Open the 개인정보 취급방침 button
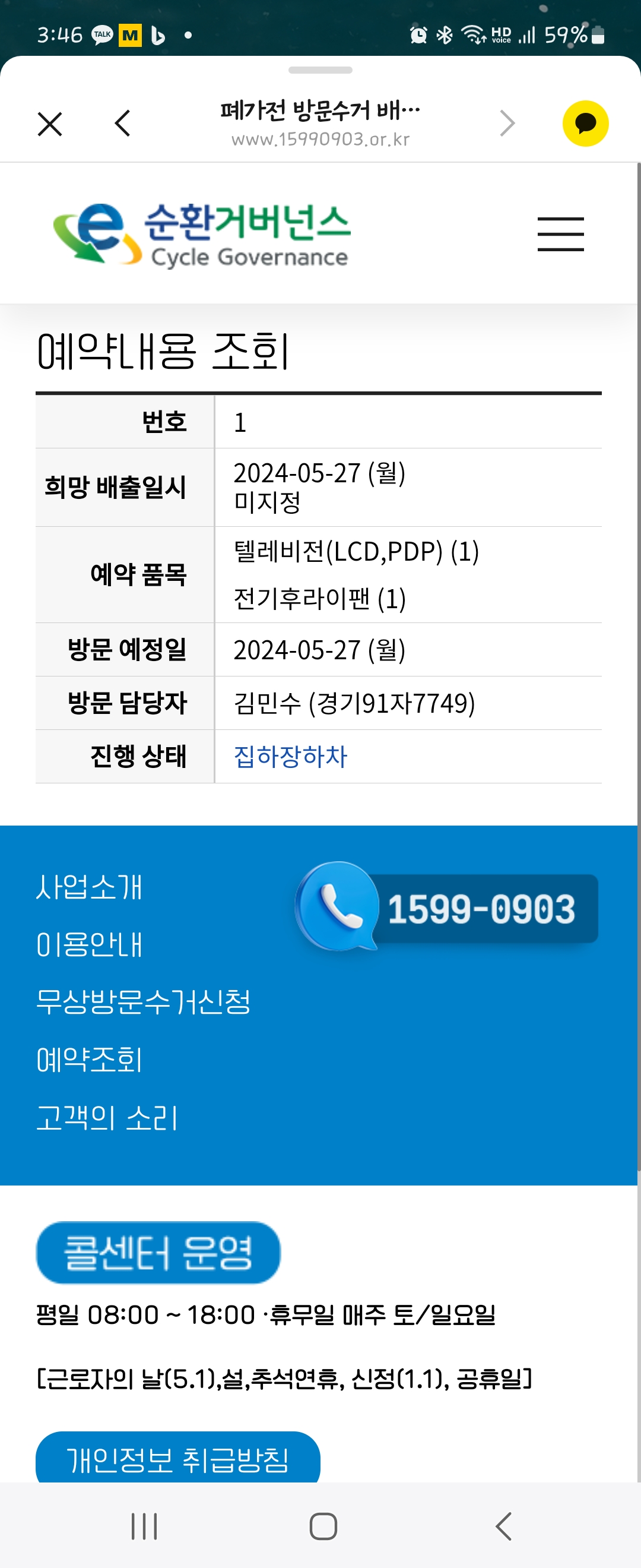Screen dimensions: 641x1568 coord(177,1458)
